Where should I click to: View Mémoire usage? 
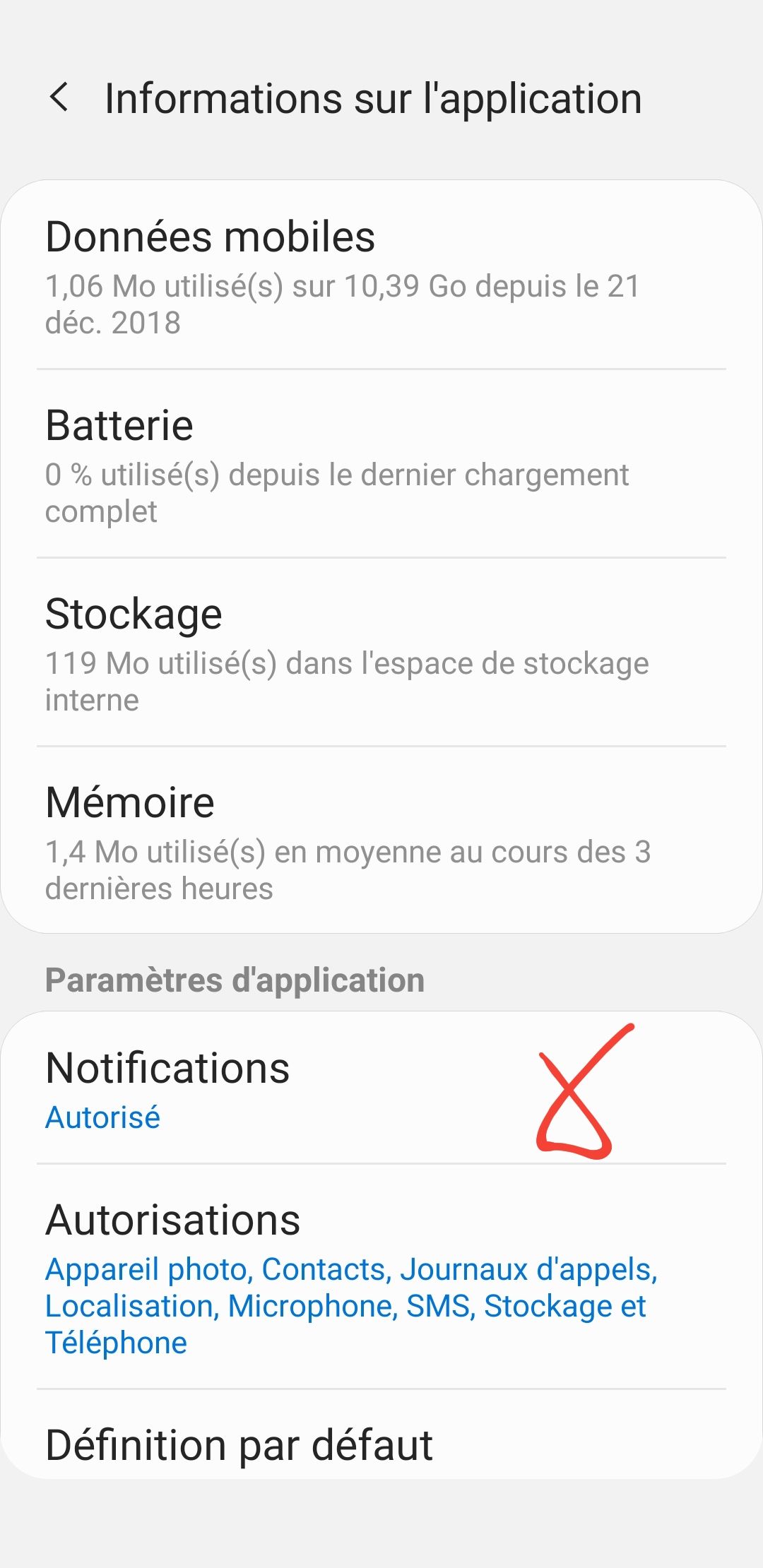tap(381, 841)
